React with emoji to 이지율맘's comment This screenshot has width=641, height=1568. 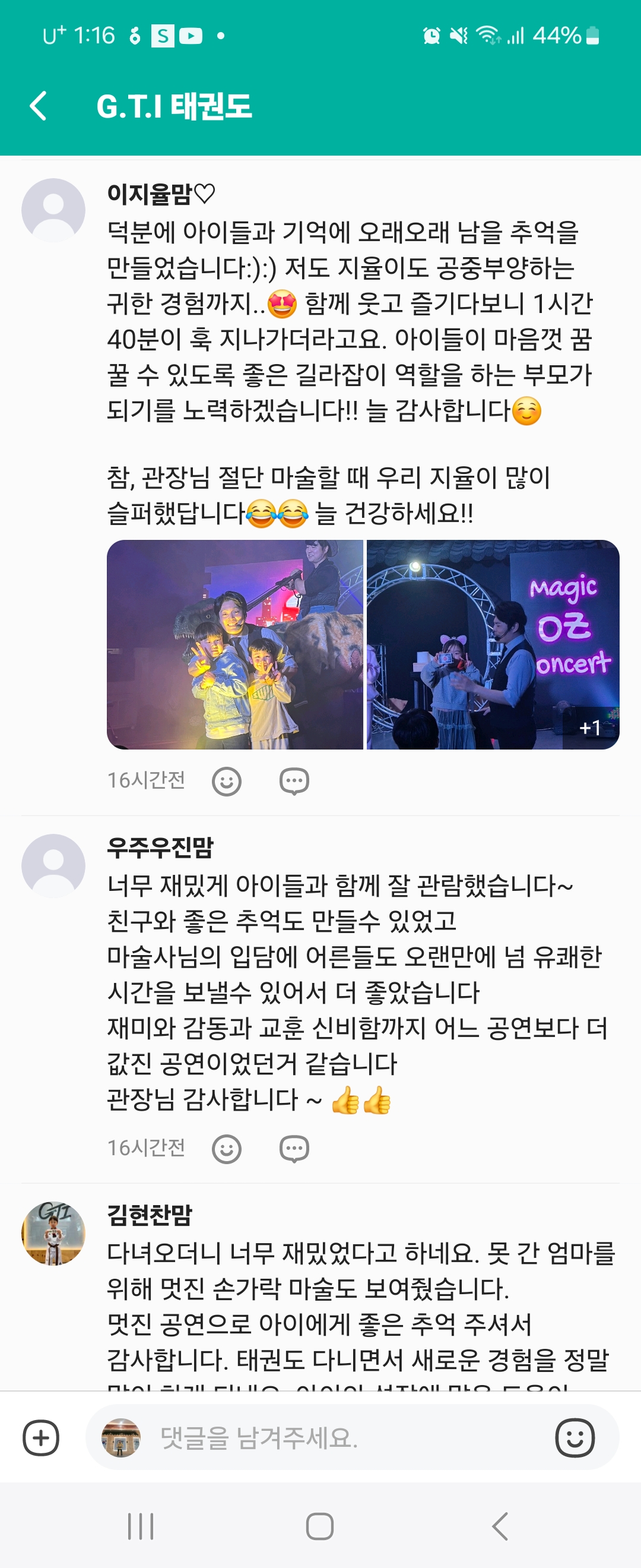[x=226, y=781]
